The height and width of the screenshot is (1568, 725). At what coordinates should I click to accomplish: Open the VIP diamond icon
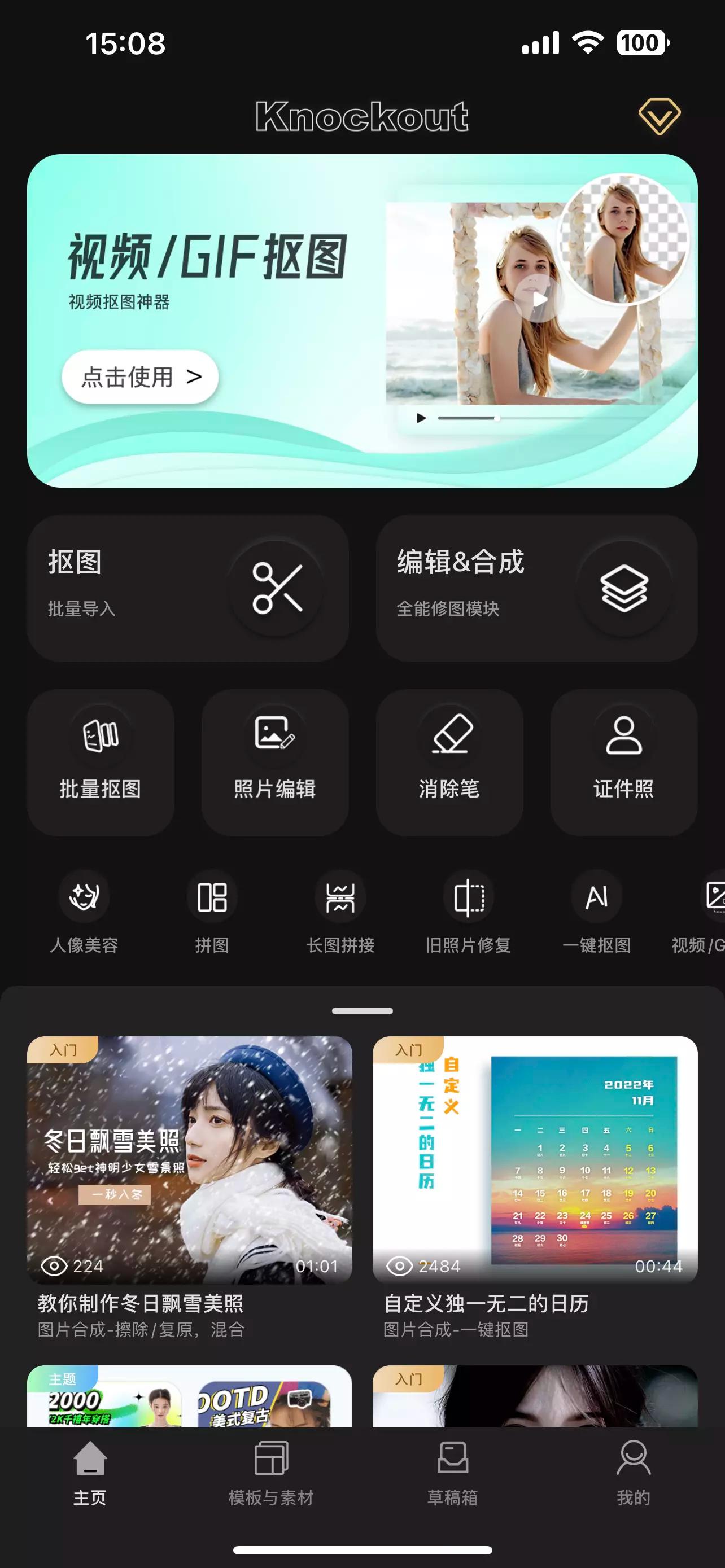[658, 117]
